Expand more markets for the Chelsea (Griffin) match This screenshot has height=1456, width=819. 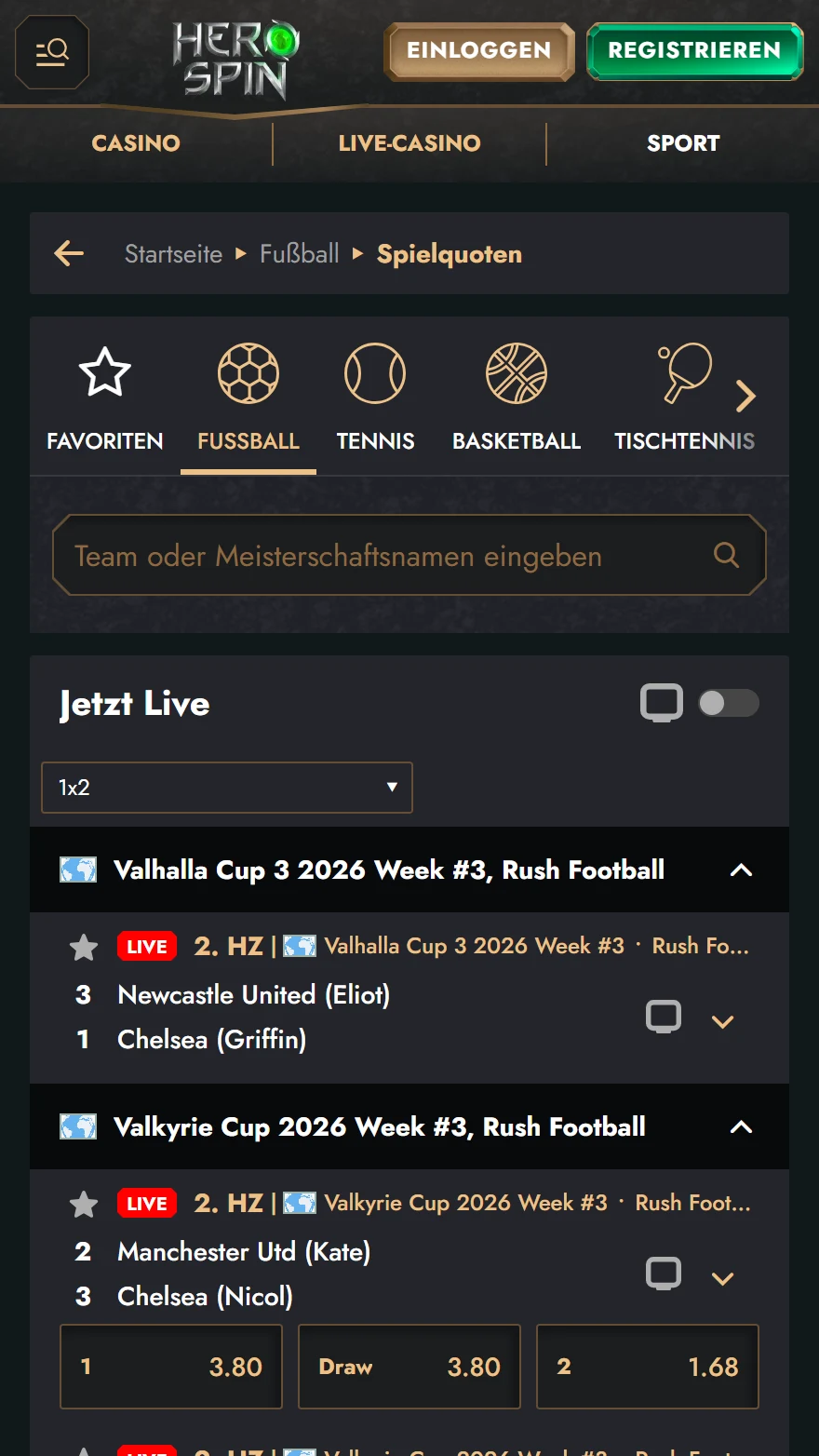tap(723, 1020)
